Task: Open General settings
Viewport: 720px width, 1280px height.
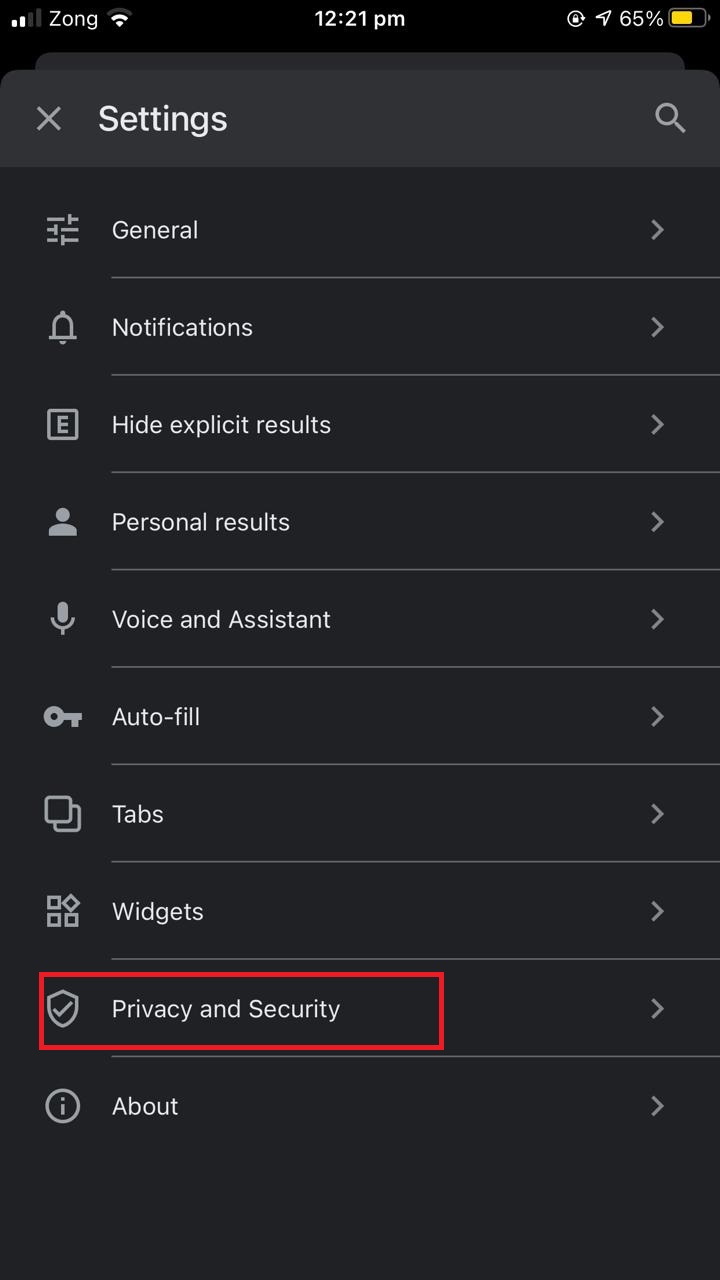Action: point(360,230)
